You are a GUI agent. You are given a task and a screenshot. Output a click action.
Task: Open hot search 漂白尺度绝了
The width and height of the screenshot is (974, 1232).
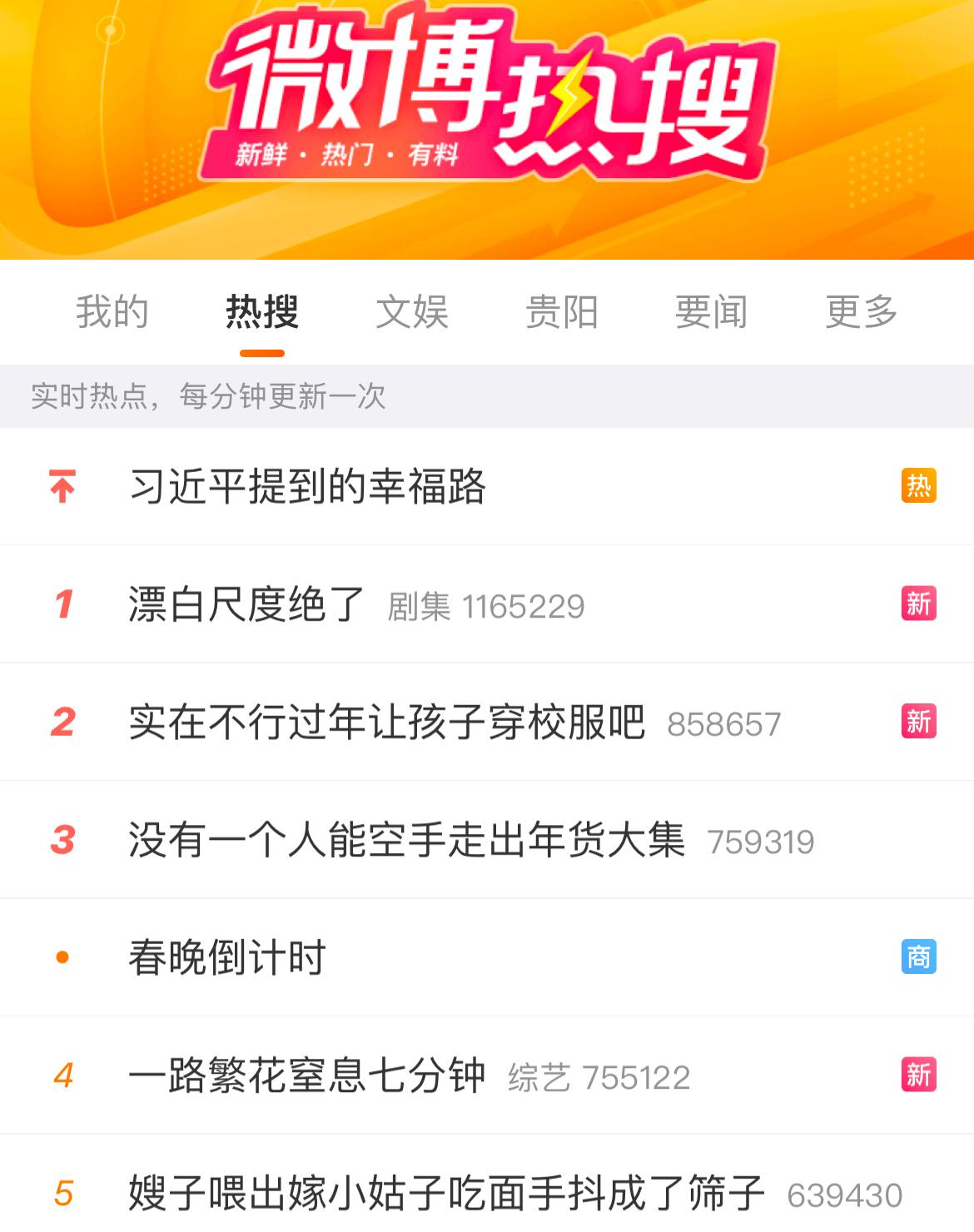click(247, 604)
